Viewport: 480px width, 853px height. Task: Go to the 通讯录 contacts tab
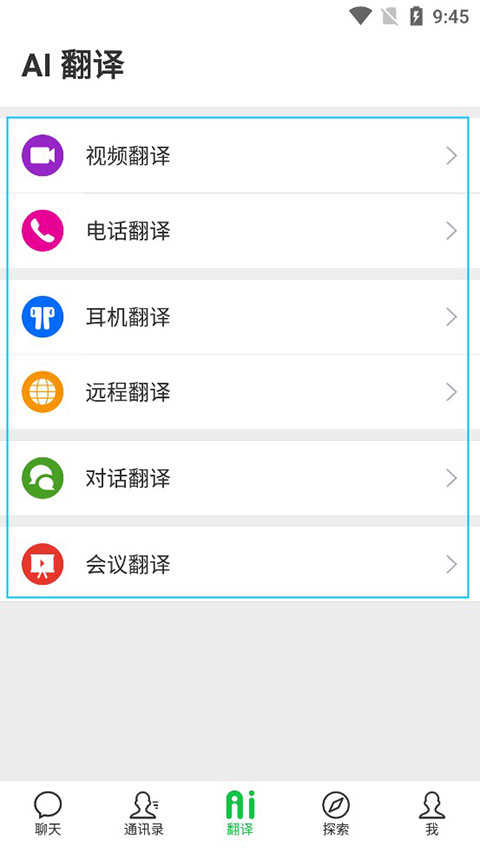144,814
